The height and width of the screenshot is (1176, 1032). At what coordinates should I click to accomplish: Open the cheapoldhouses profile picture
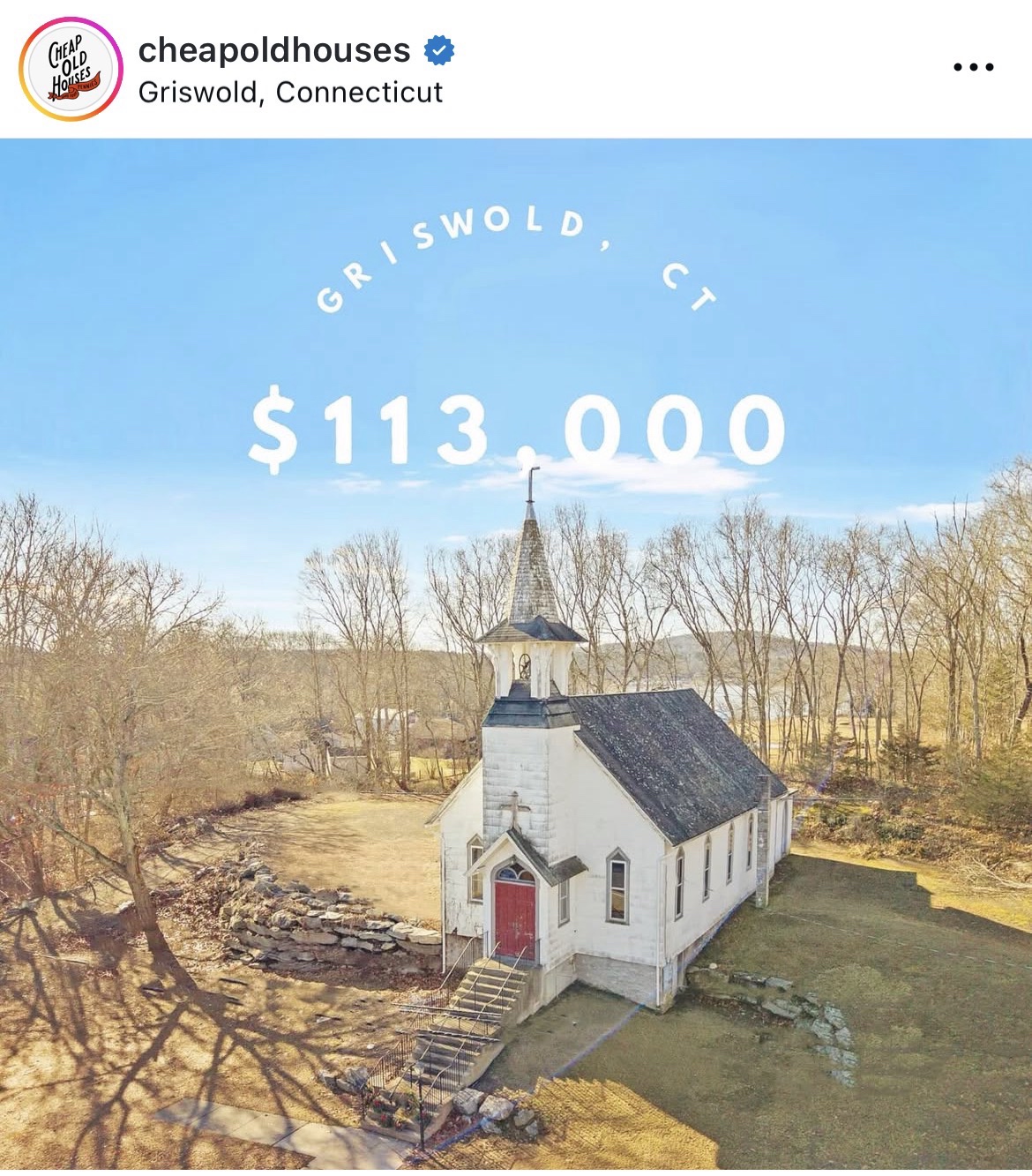[70, 68]
